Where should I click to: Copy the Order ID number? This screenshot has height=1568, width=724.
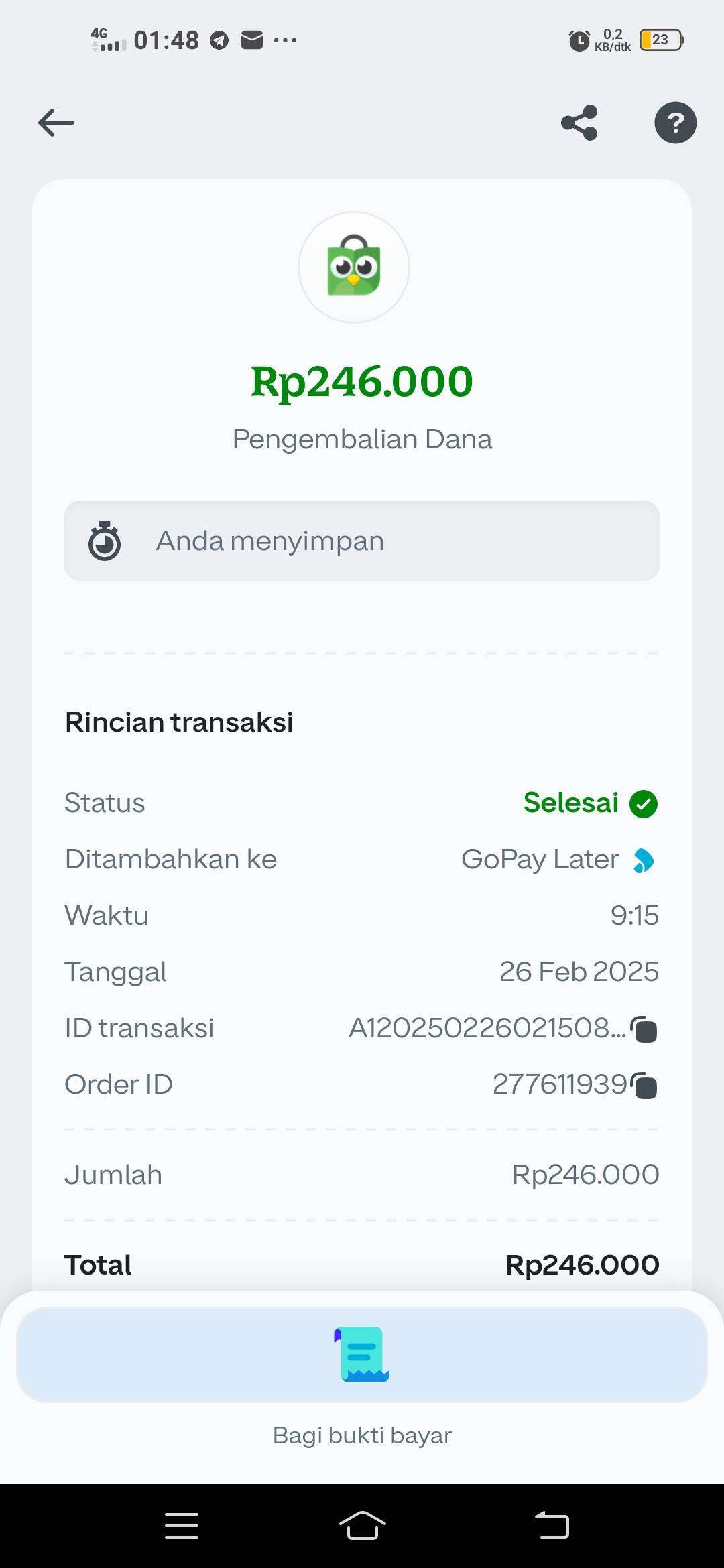(644, 1086)
